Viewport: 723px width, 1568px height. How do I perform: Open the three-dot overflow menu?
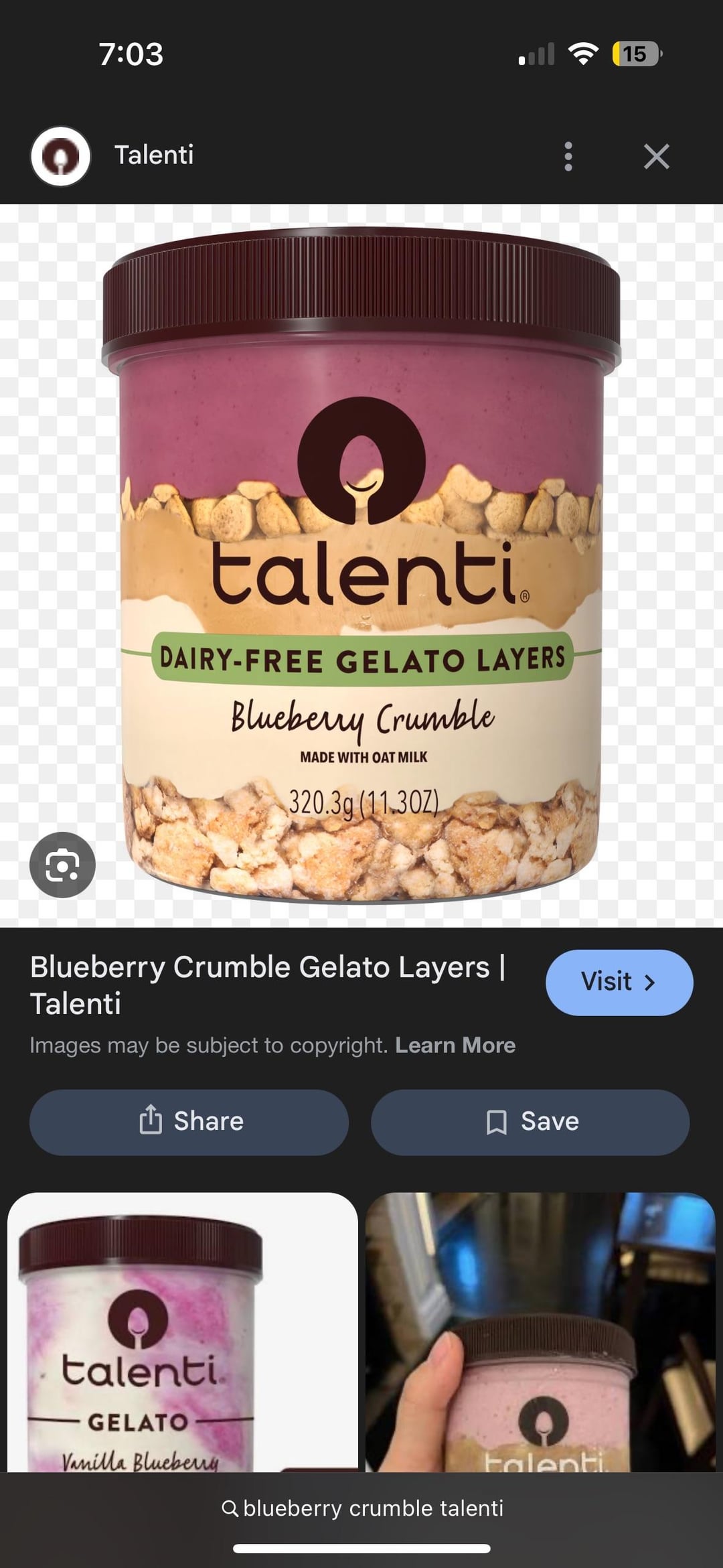click(568, 156)
